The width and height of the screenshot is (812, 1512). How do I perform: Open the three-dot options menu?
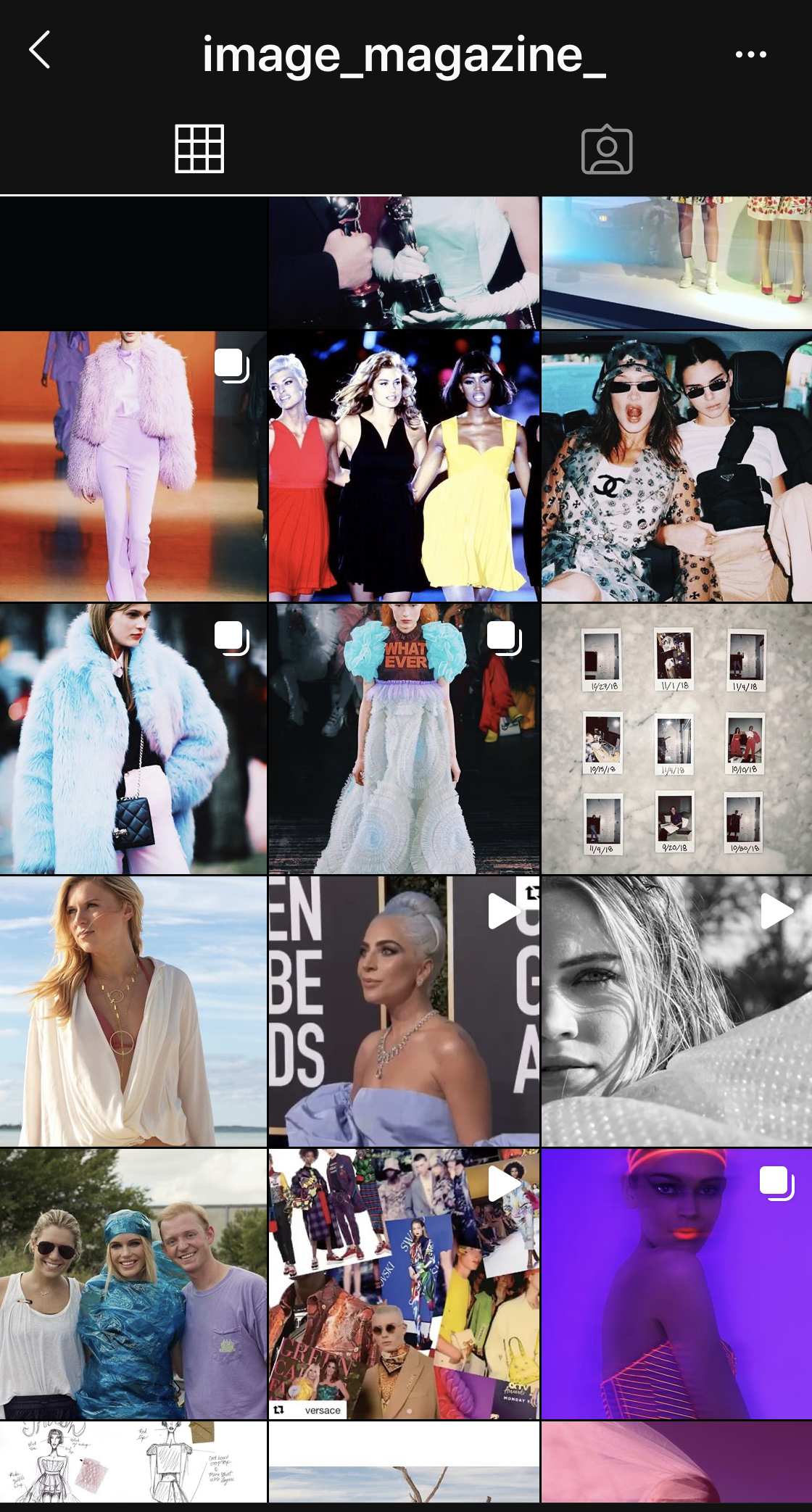(x=750, y=54)
